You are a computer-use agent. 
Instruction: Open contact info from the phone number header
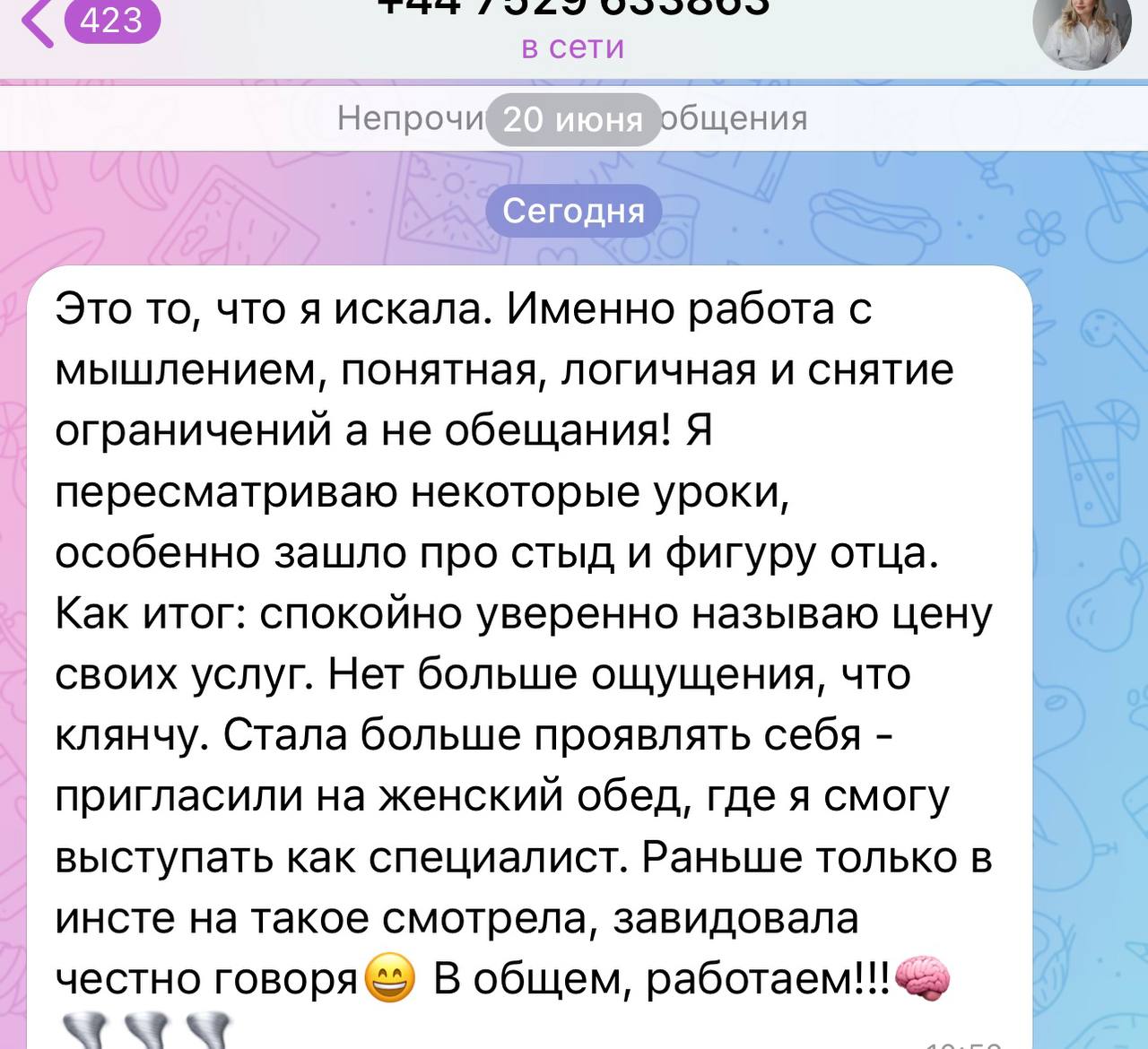(x=572, y=11)
